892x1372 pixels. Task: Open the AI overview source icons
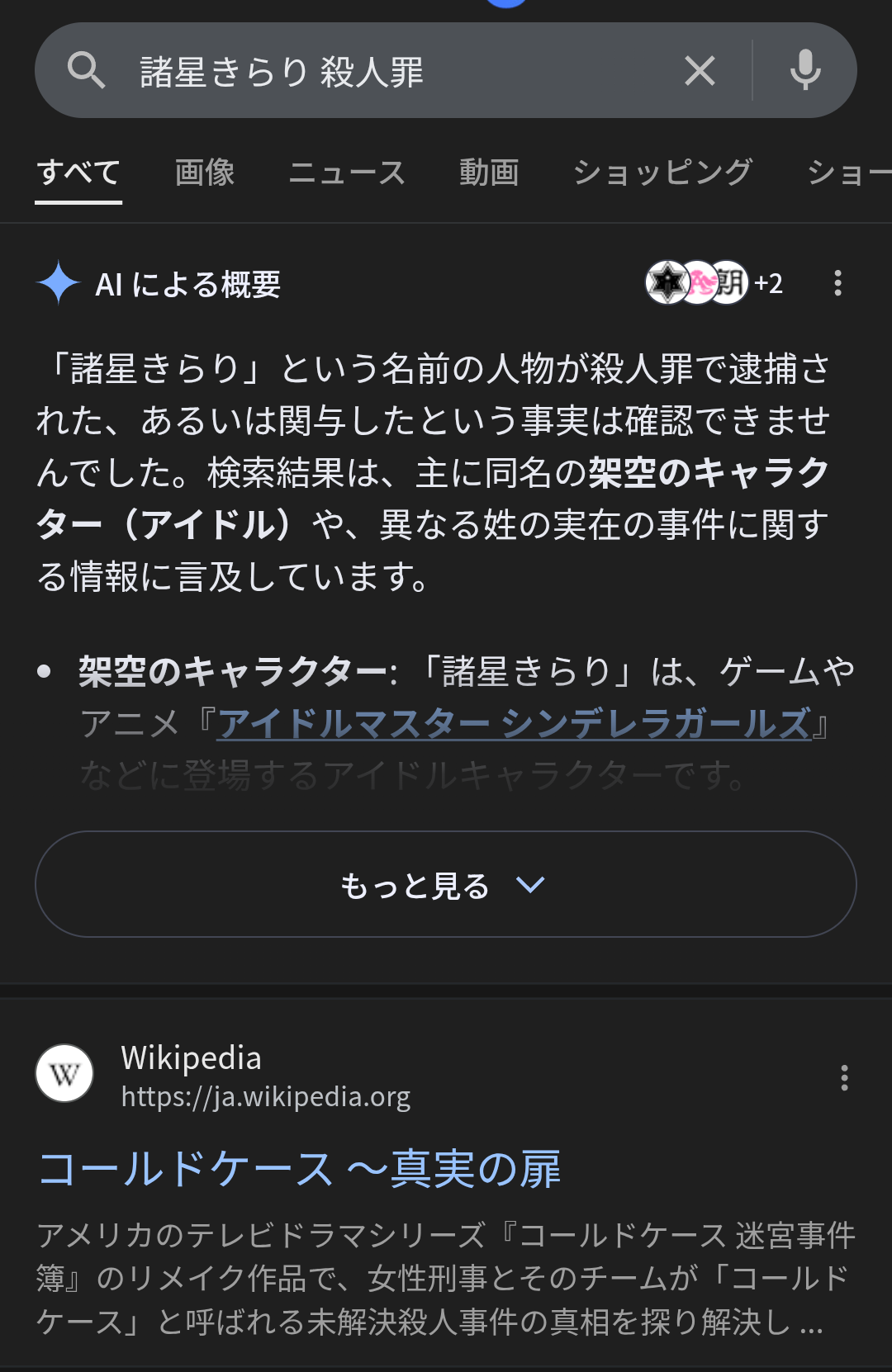pyautogui.click(x=714, y=283)
